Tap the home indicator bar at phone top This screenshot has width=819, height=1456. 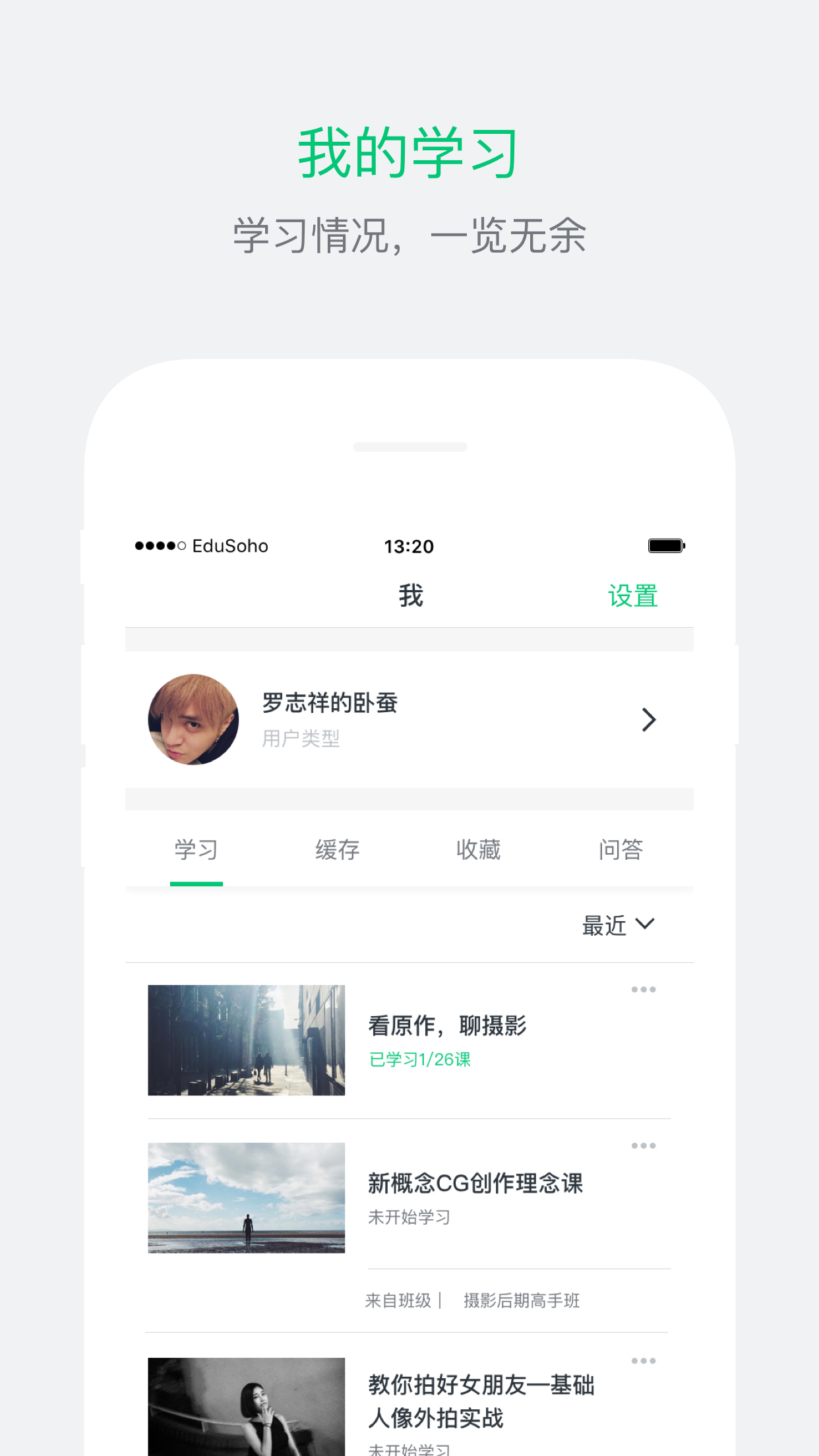[409, 446]
